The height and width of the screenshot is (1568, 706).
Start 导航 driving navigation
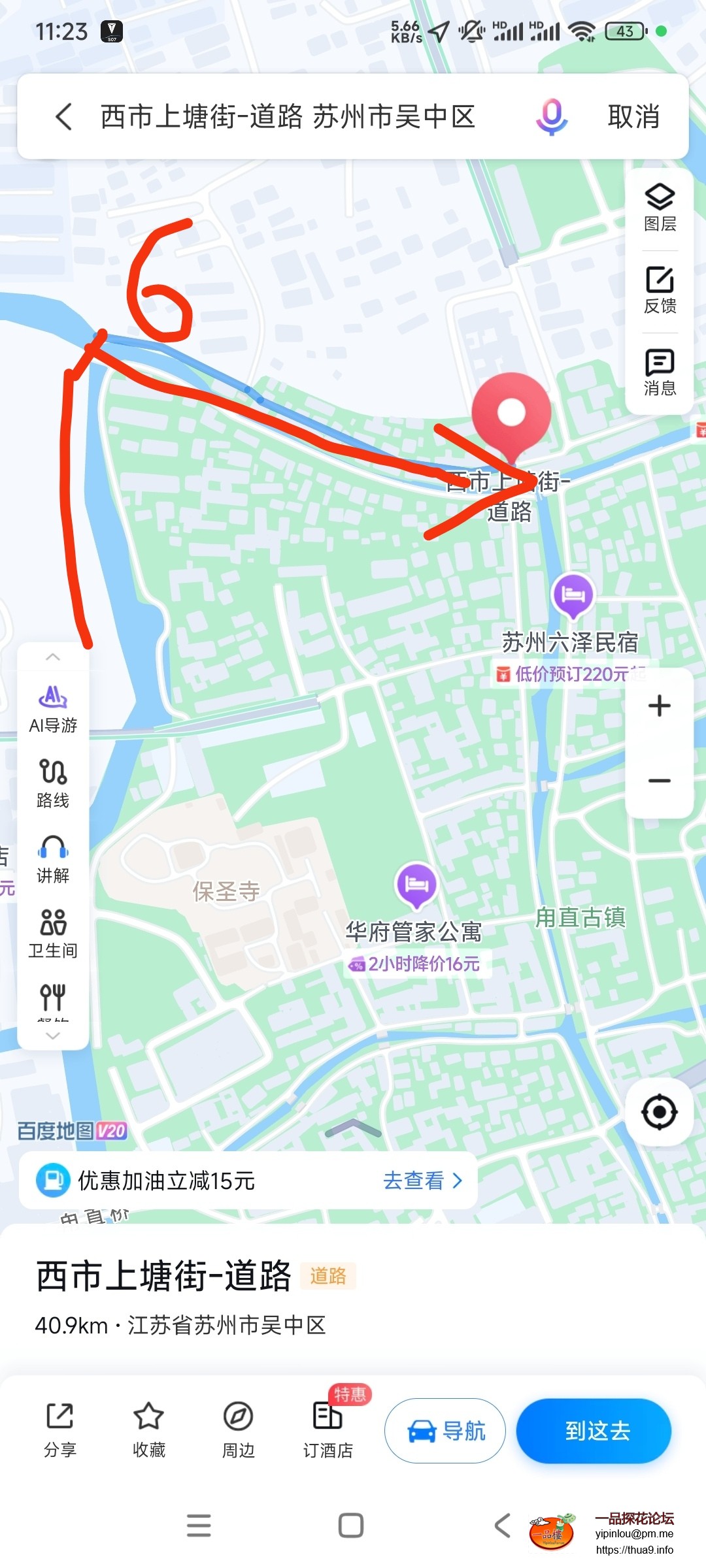[x=445, y=1431]
